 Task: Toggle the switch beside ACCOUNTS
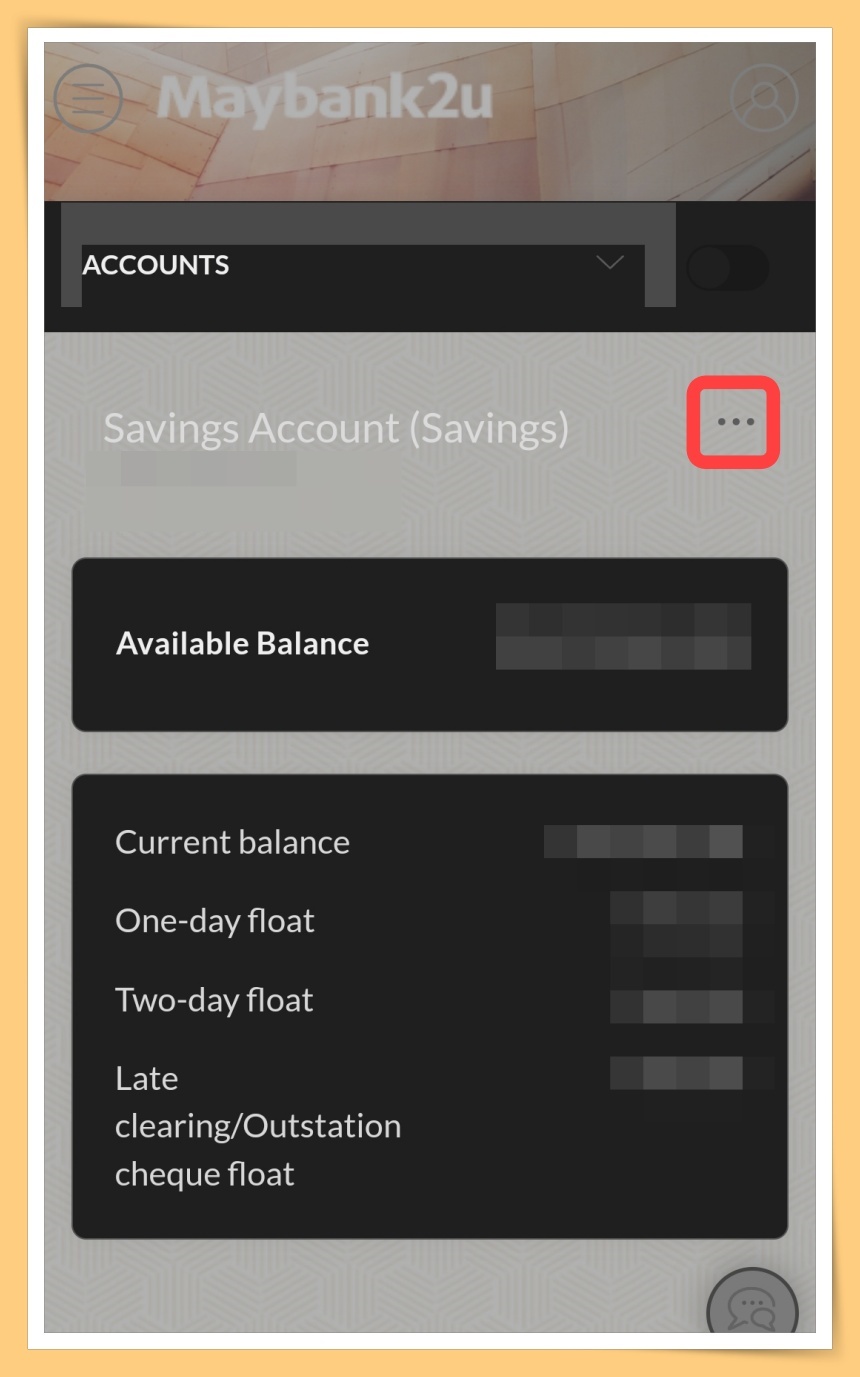pos(727,268)
